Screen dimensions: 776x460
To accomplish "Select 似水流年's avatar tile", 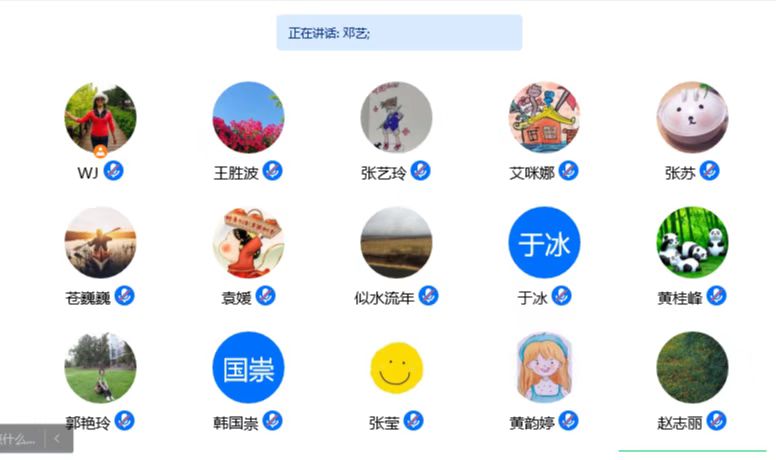I will [x=396, y=242].
